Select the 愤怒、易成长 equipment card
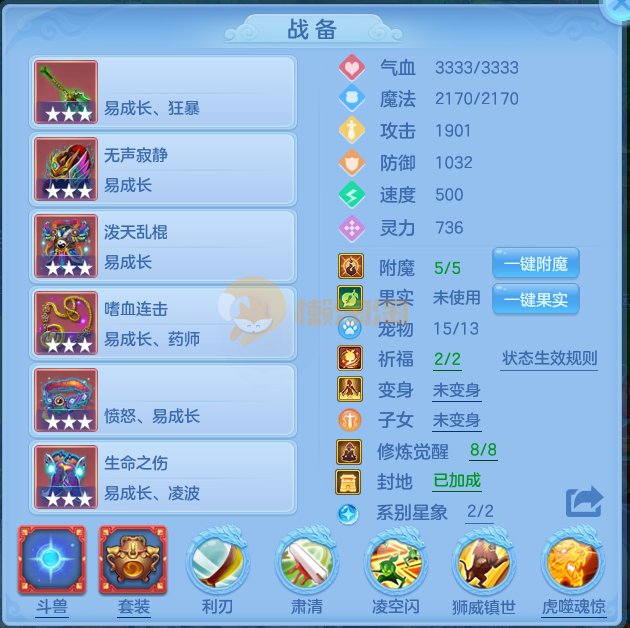 click(x=163, y=401)
